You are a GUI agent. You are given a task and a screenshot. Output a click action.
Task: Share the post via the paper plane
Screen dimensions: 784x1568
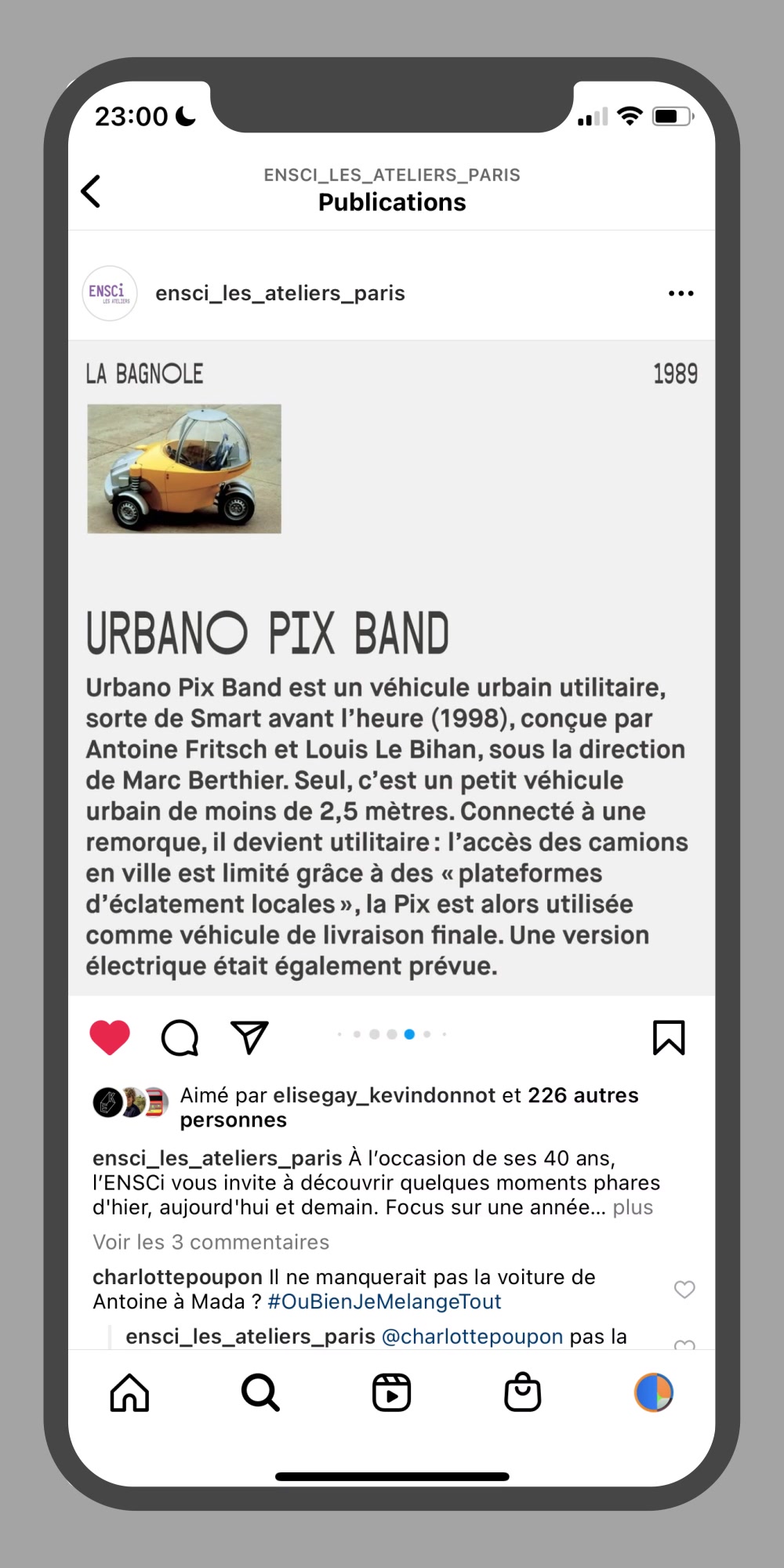[x=249, y=1037]
